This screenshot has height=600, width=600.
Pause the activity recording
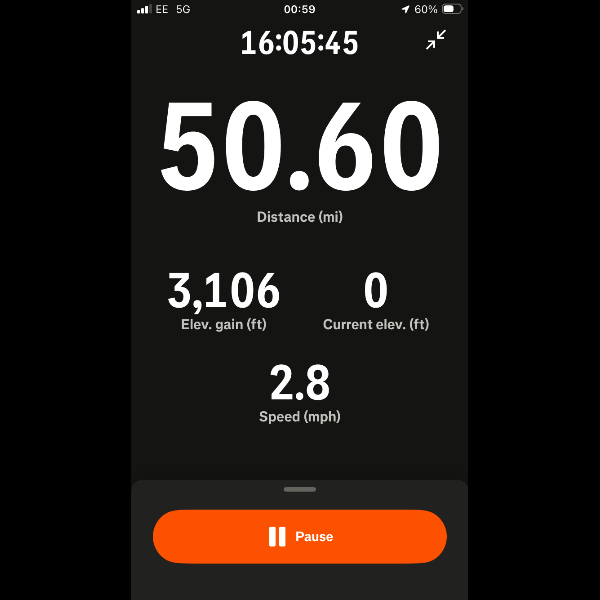300,537
